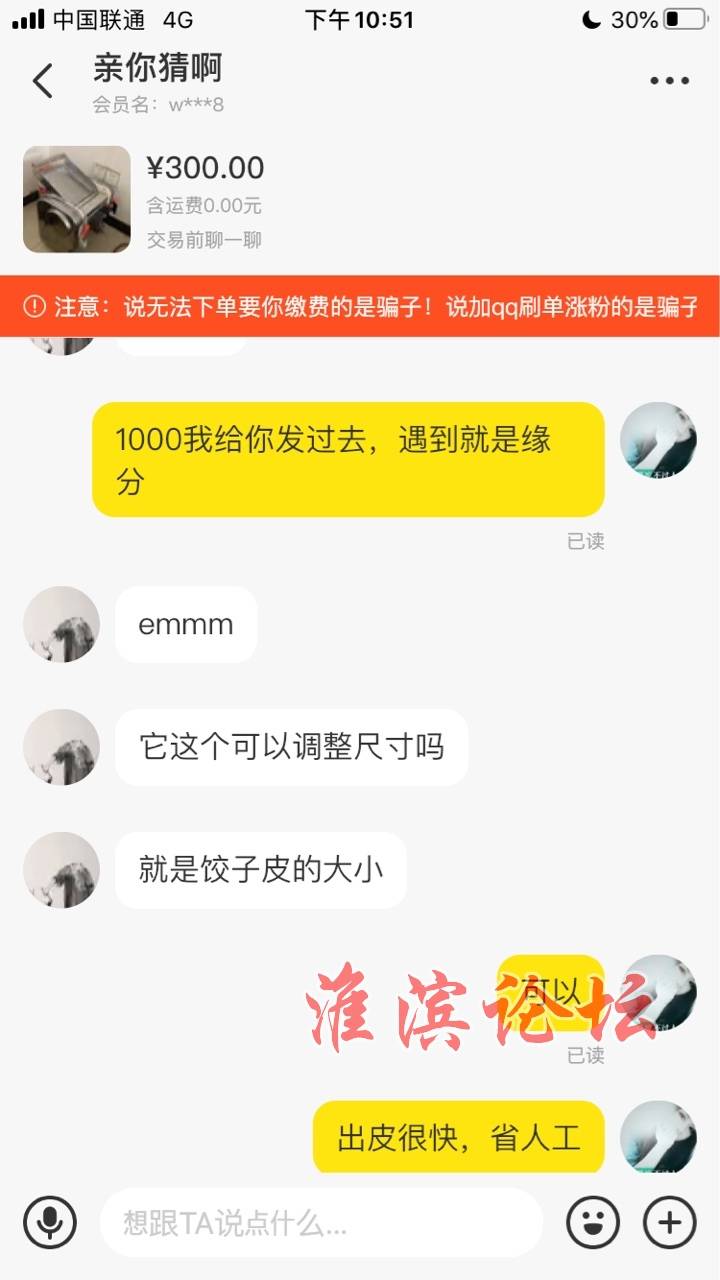View my avatar beside the 1000 message
This screenshot has height=1280, width=720.
658,440
